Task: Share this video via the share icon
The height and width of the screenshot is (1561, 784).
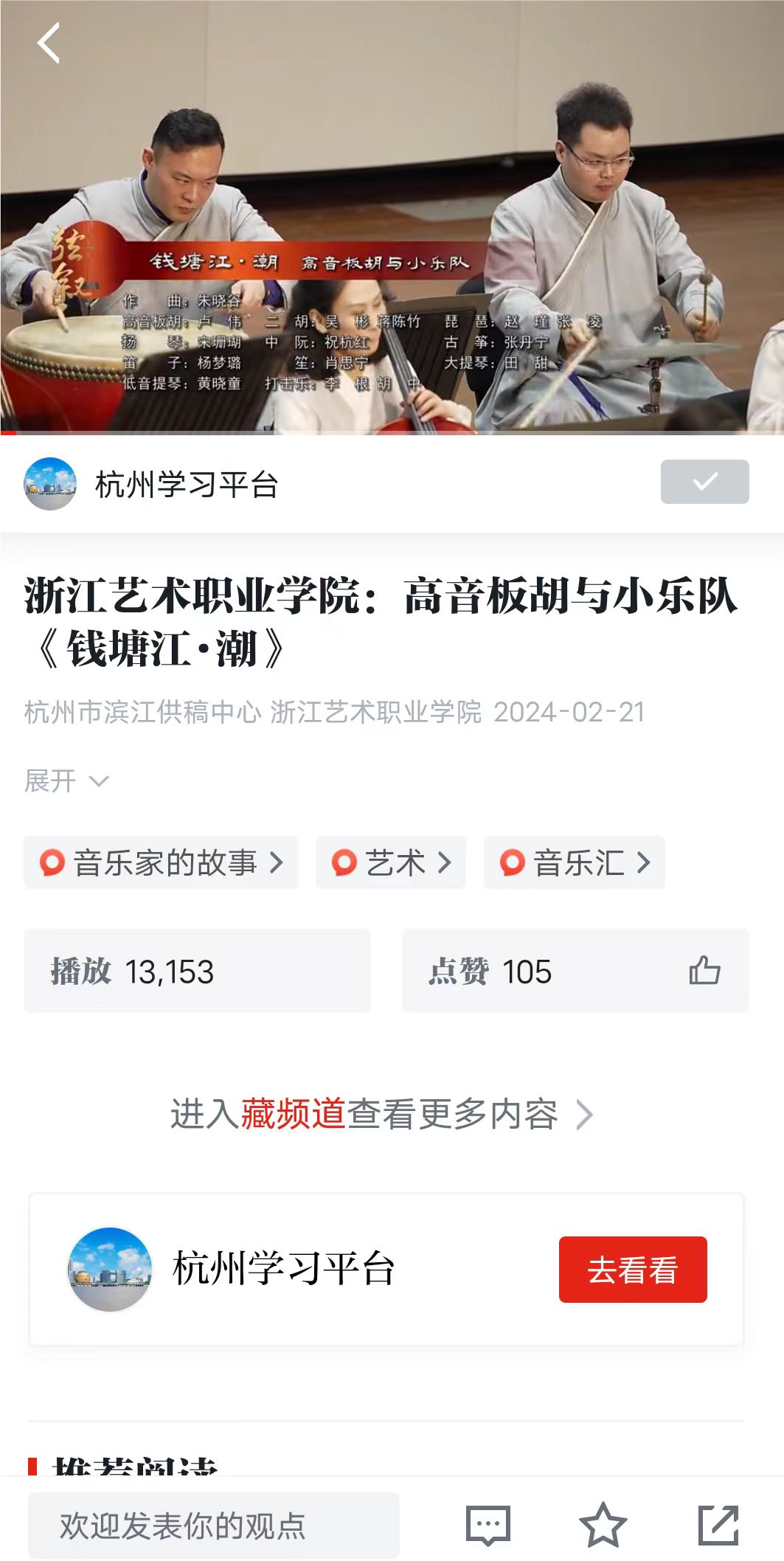Action: coord(718,1526)
